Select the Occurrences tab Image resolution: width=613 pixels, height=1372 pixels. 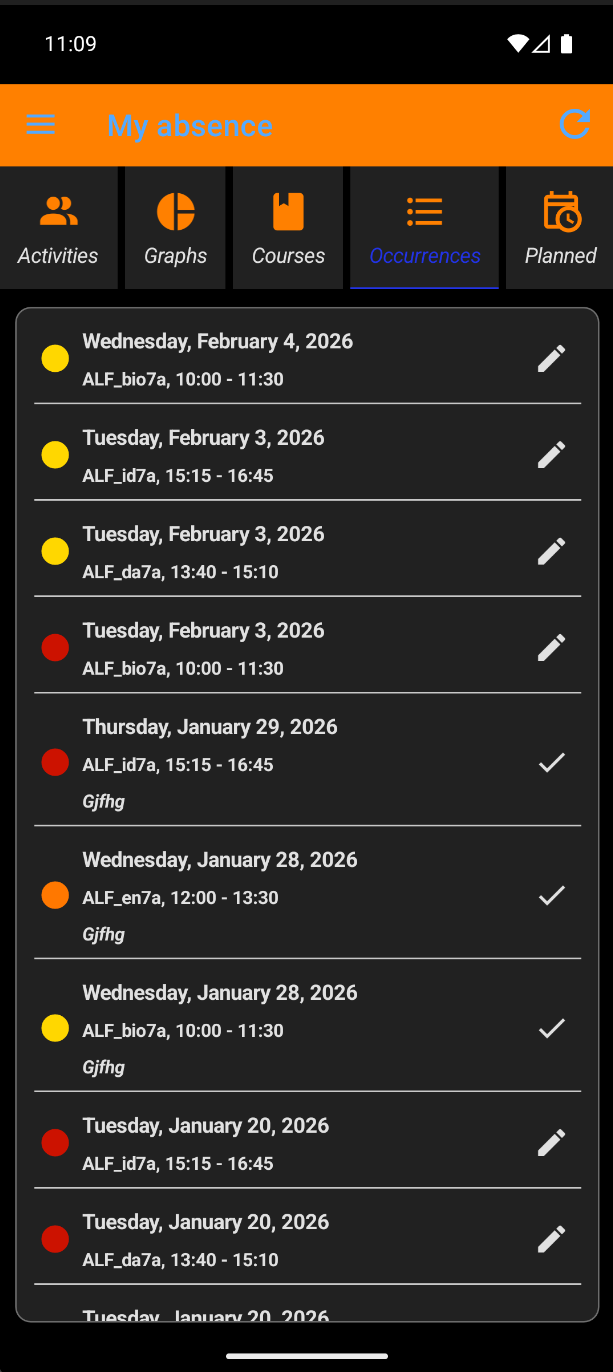point(425,229)
